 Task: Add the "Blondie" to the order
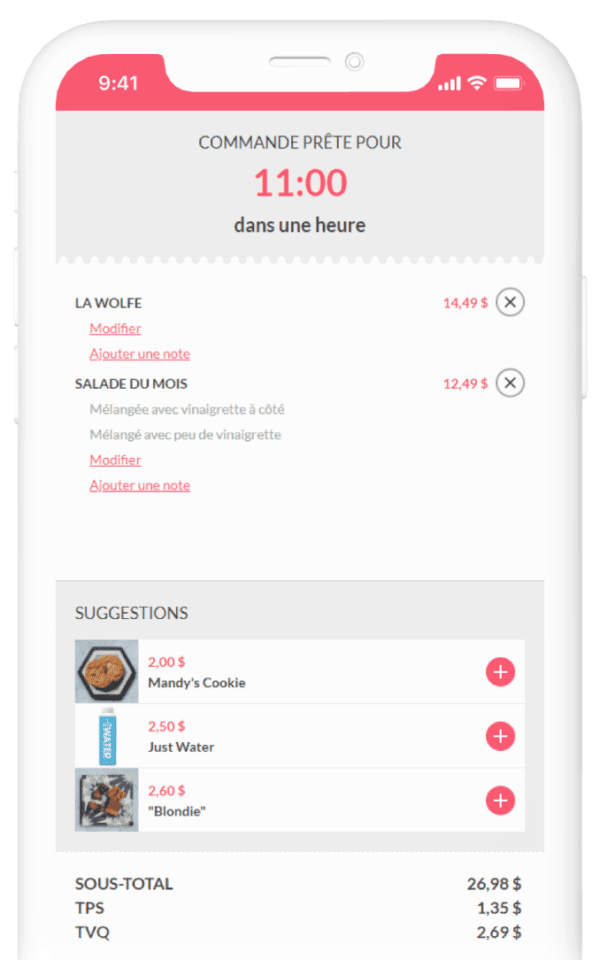[500, 800]
